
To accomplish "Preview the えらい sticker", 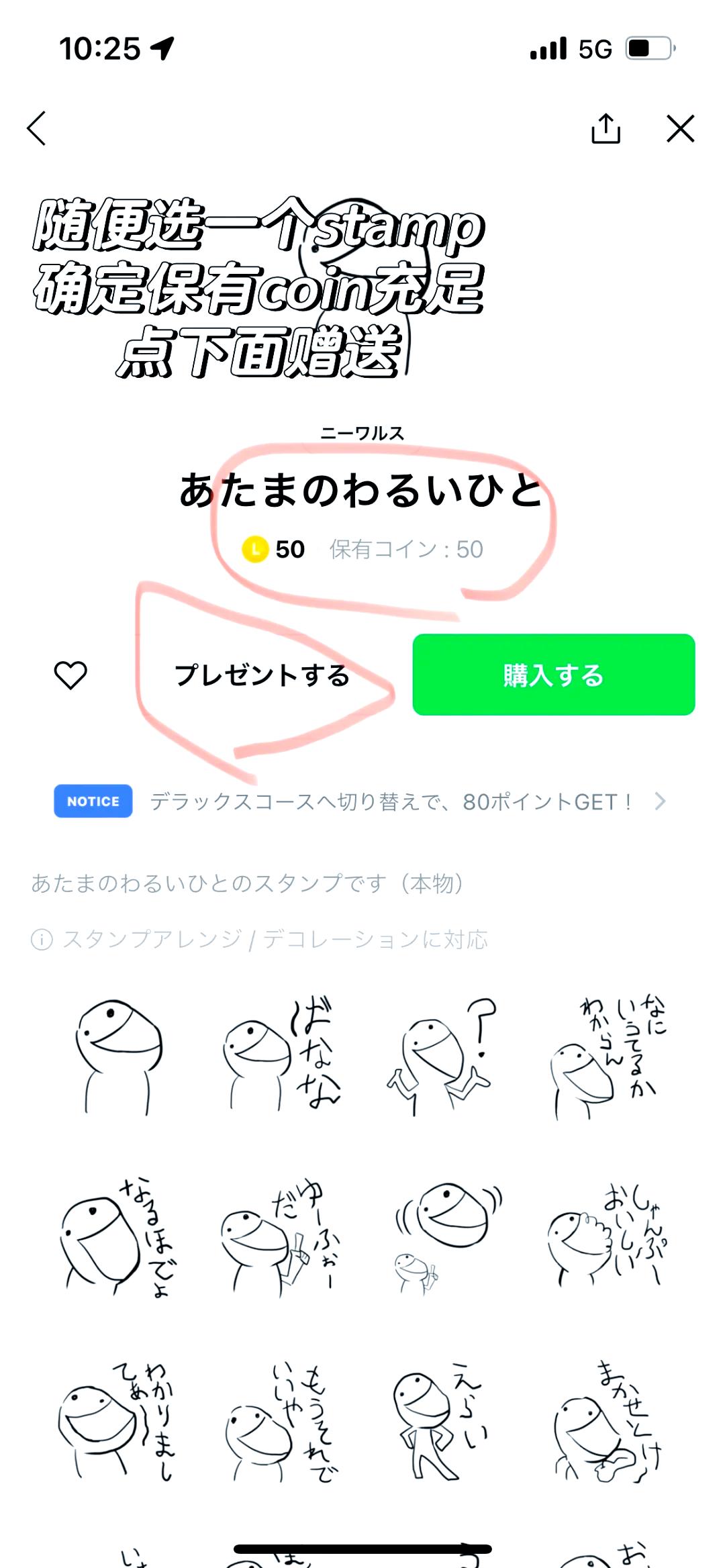I will tap(440, 1420).
